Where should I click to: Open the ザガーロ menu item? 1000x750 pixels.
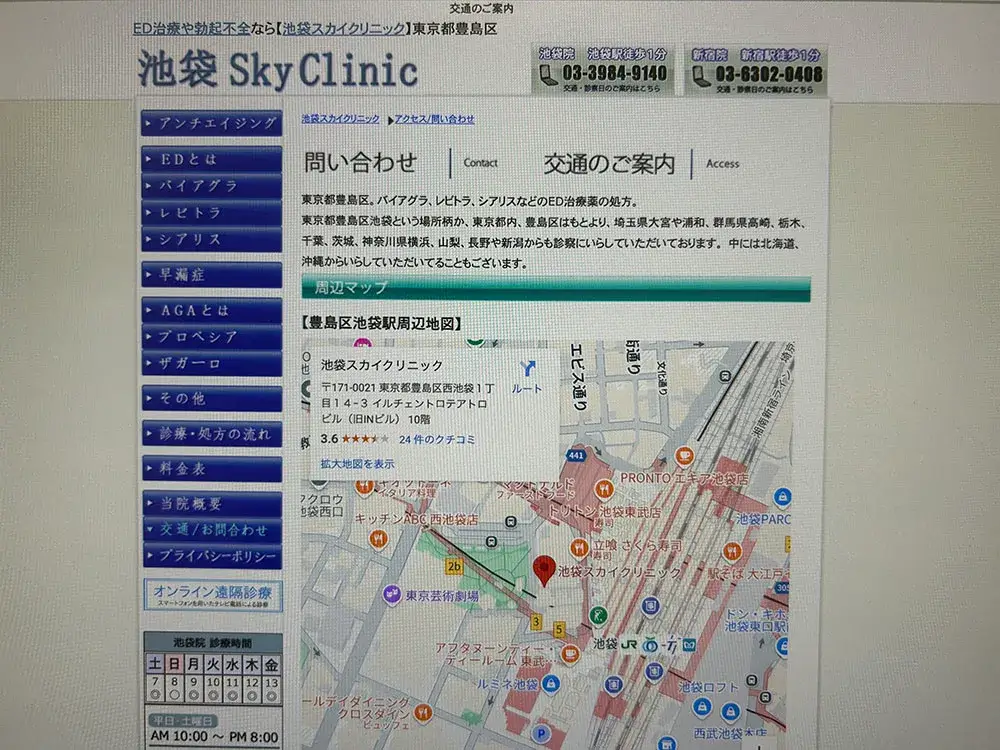(211, 364)
